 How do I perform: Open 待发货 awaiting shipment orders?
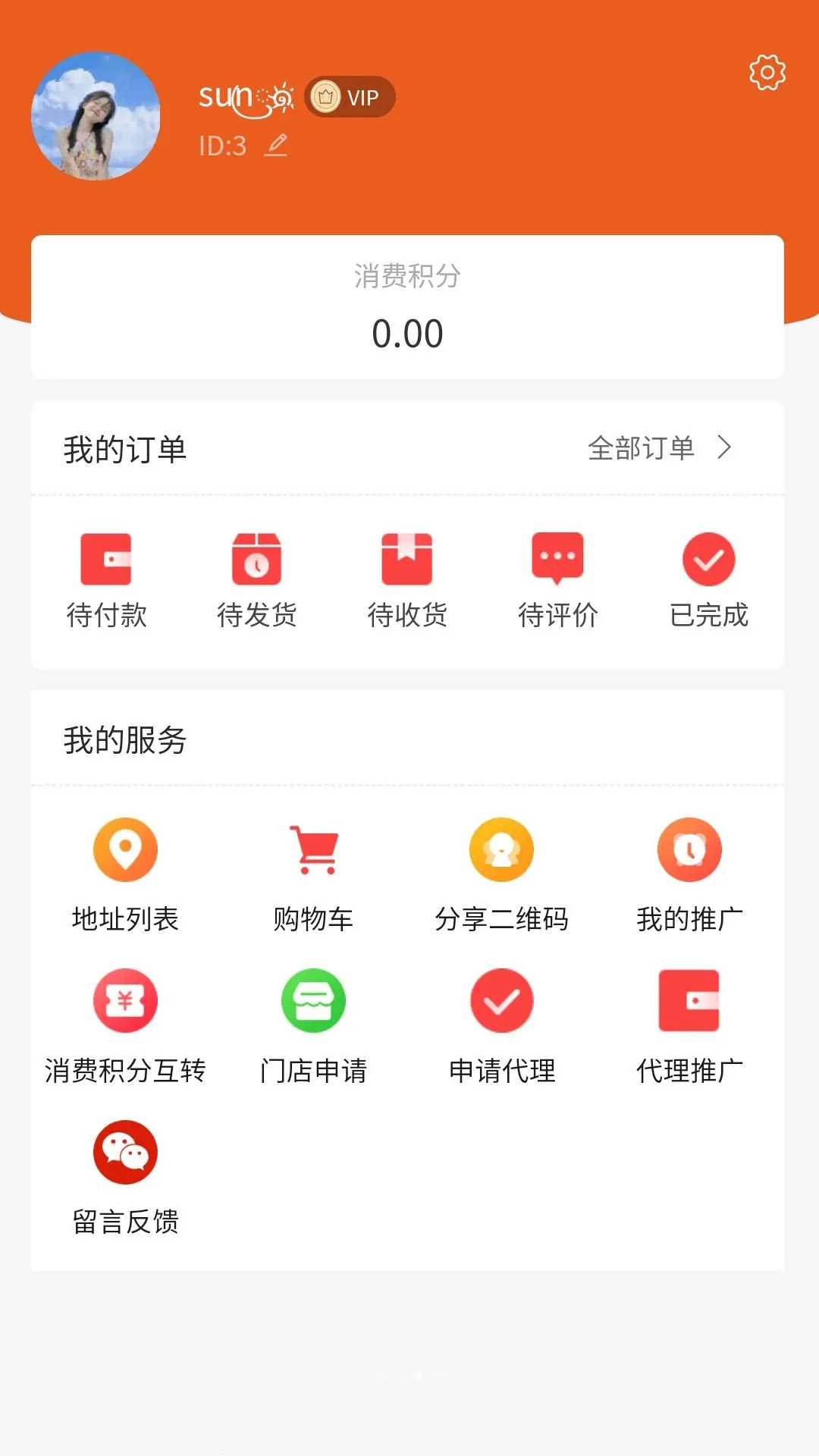(x=256, y=581)
